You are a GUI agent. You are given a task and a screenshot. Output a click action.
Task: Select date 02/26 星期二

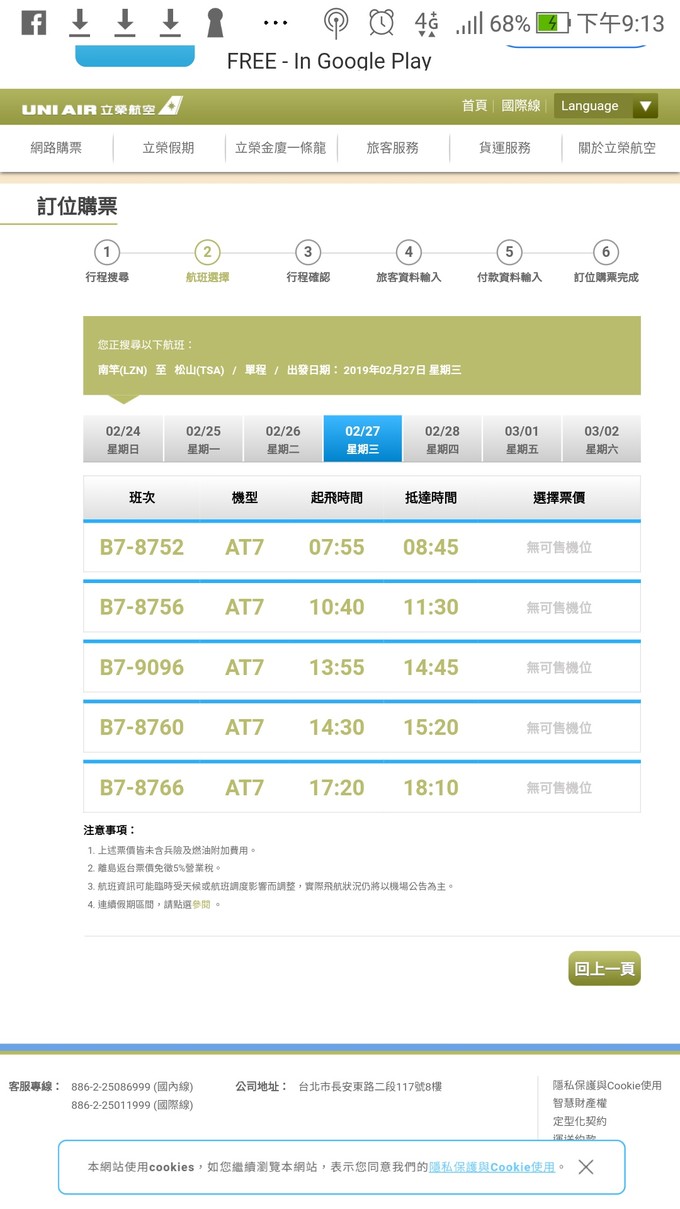click(x=283, y=439)
